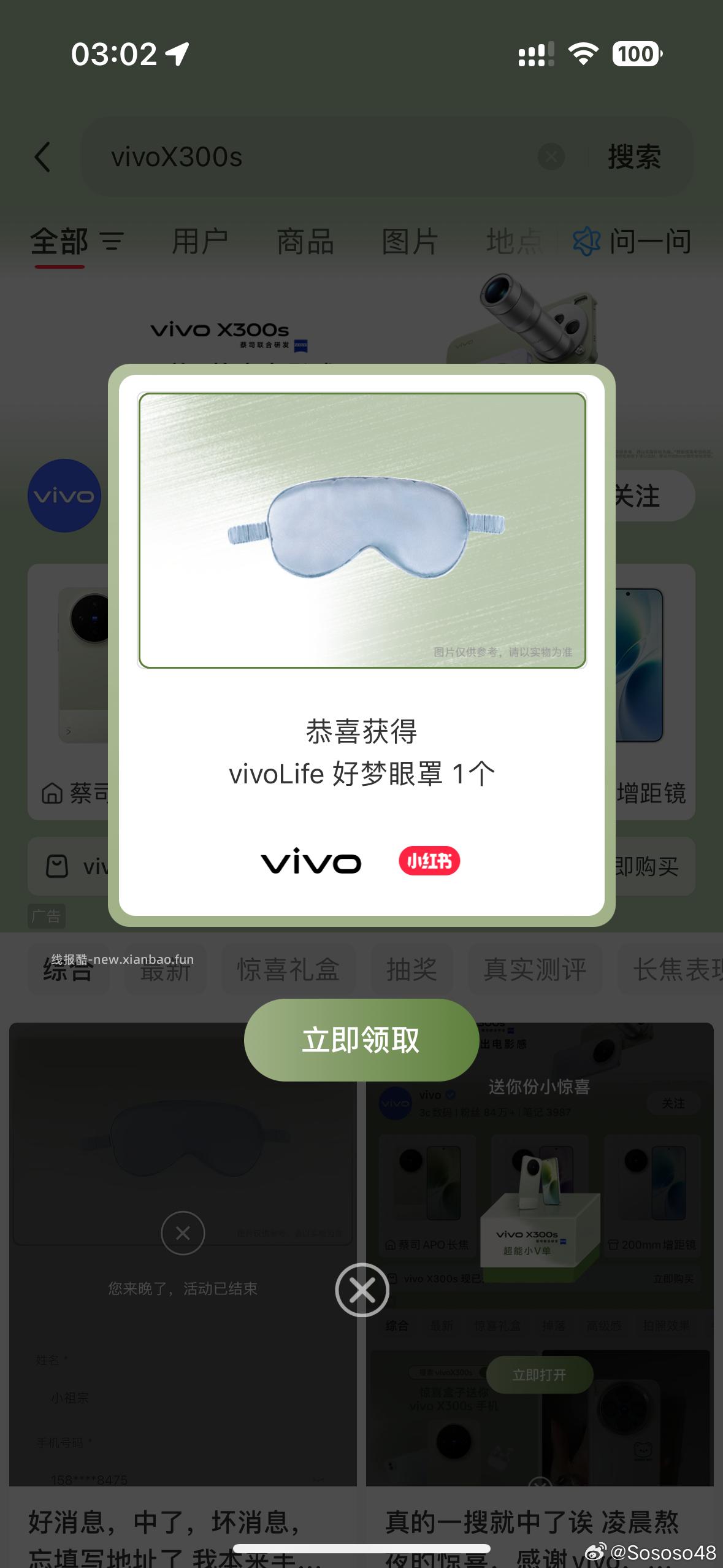The width and height of the screenshot is (723, 1568).
Task: Switch to the 商品 search tab
Action: tap(305, 242)
